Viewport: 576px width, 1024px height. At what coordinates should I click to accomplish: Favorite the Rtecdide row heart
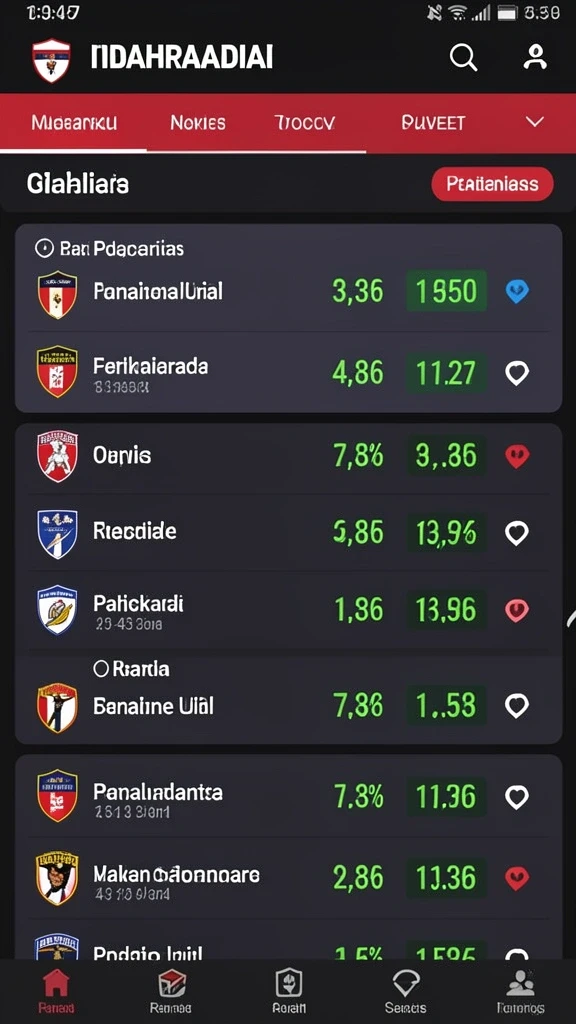(x=517, y=534)
